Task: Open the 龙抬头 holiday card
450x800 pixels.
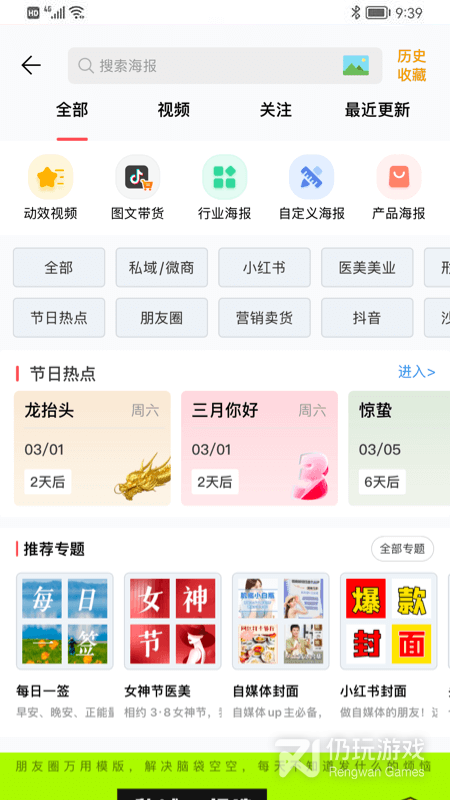Action: [x=92, y=448]
